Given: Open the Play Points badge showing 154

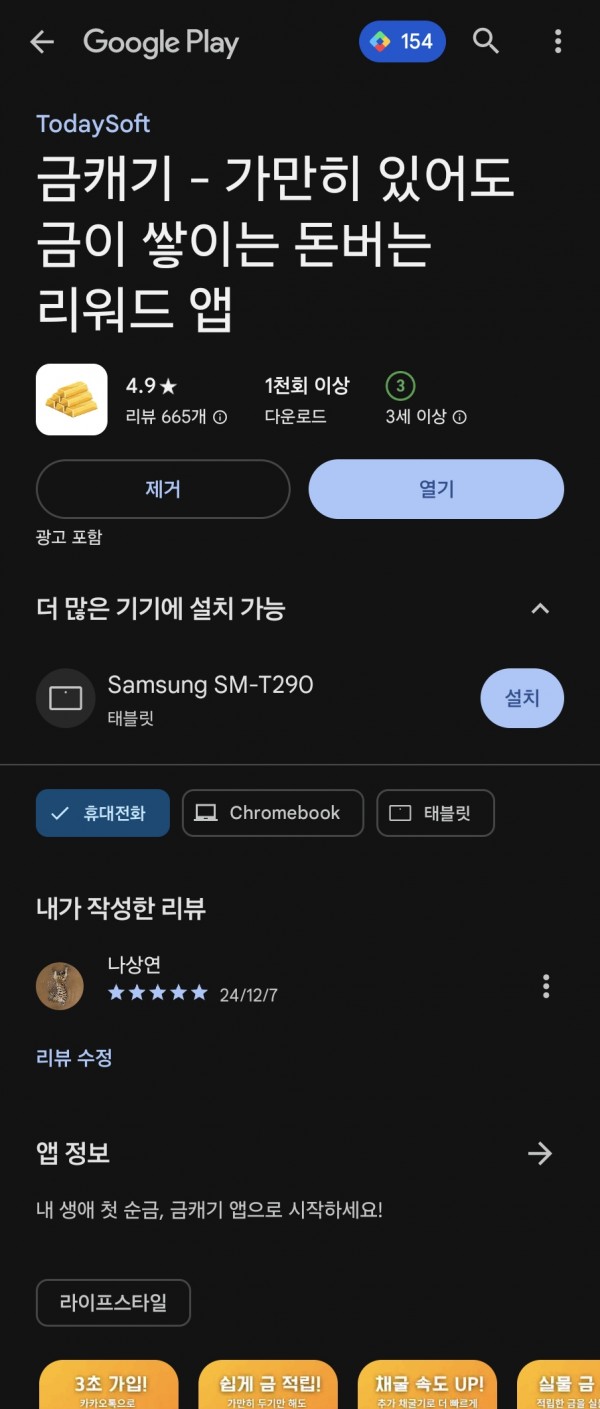Looking at the screenshot, I should pos(402,42).
